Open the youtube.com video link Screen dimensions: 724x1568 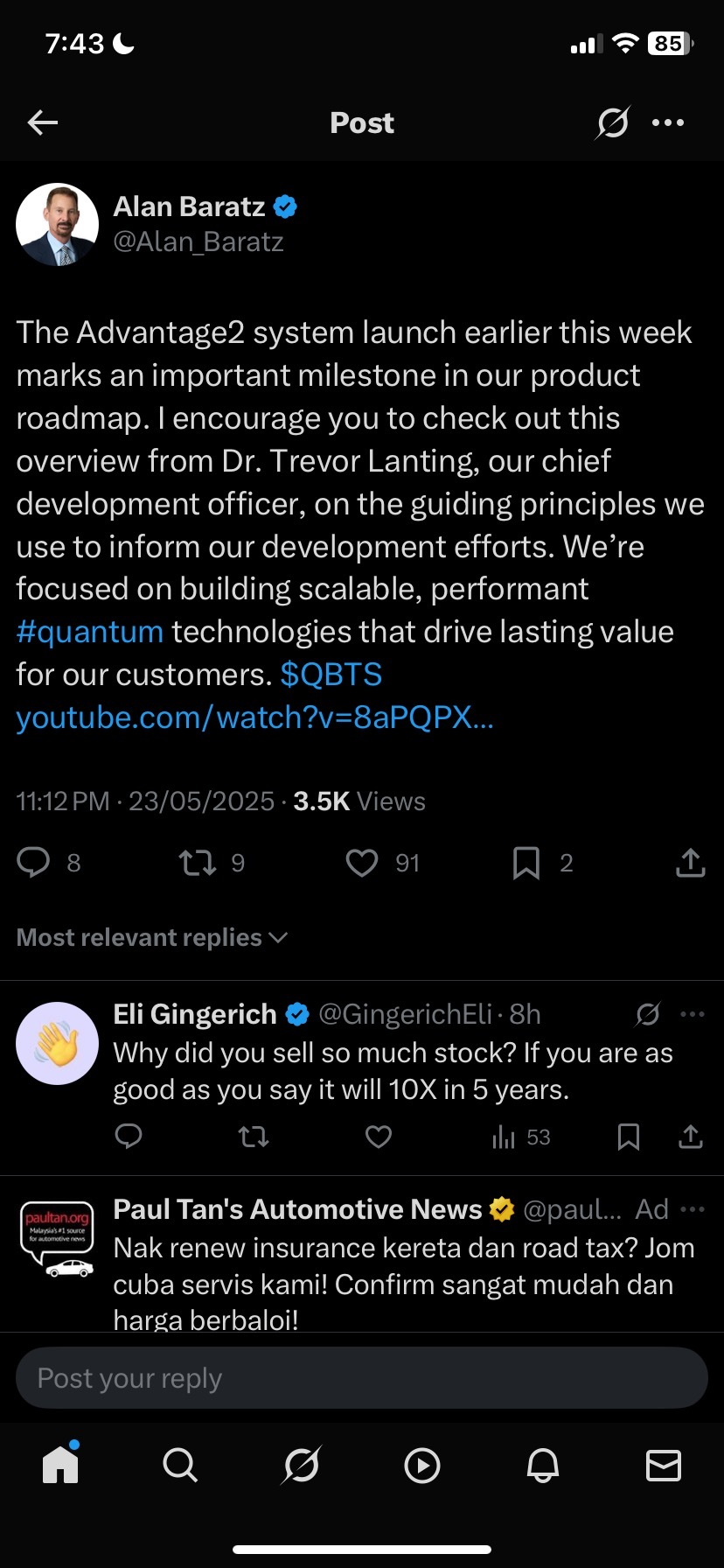point(254,717)
